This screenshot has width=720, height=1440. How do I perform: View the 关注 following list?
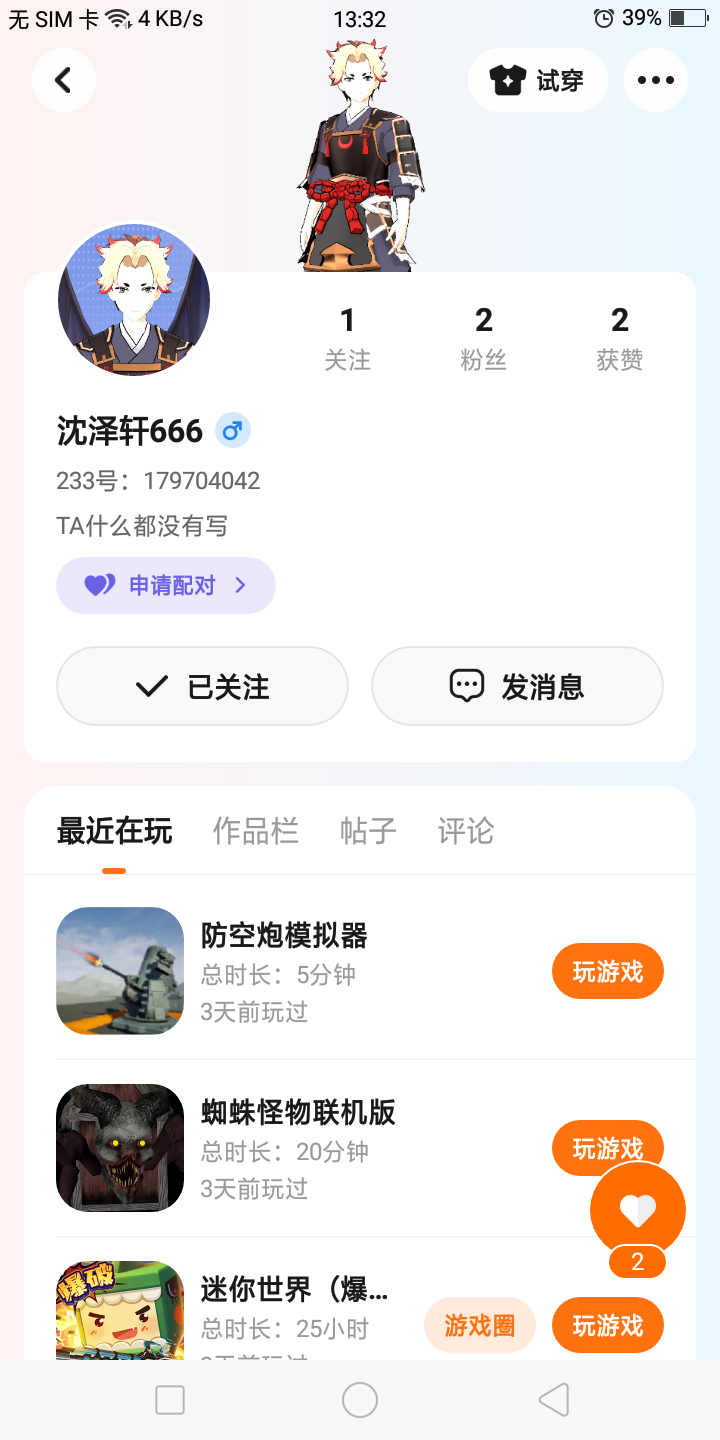click(x=347, y=338)
